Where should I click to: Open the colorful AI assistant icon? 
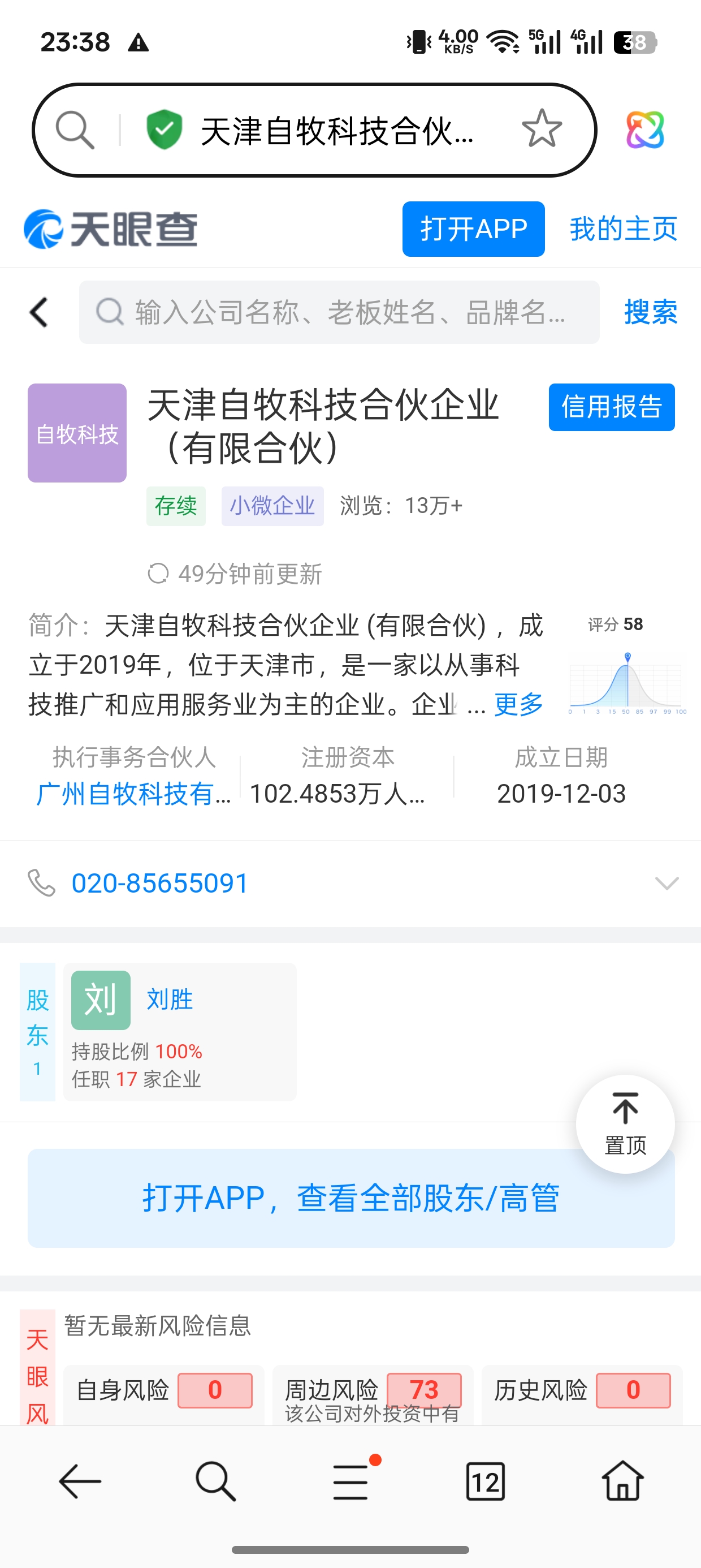645,130
